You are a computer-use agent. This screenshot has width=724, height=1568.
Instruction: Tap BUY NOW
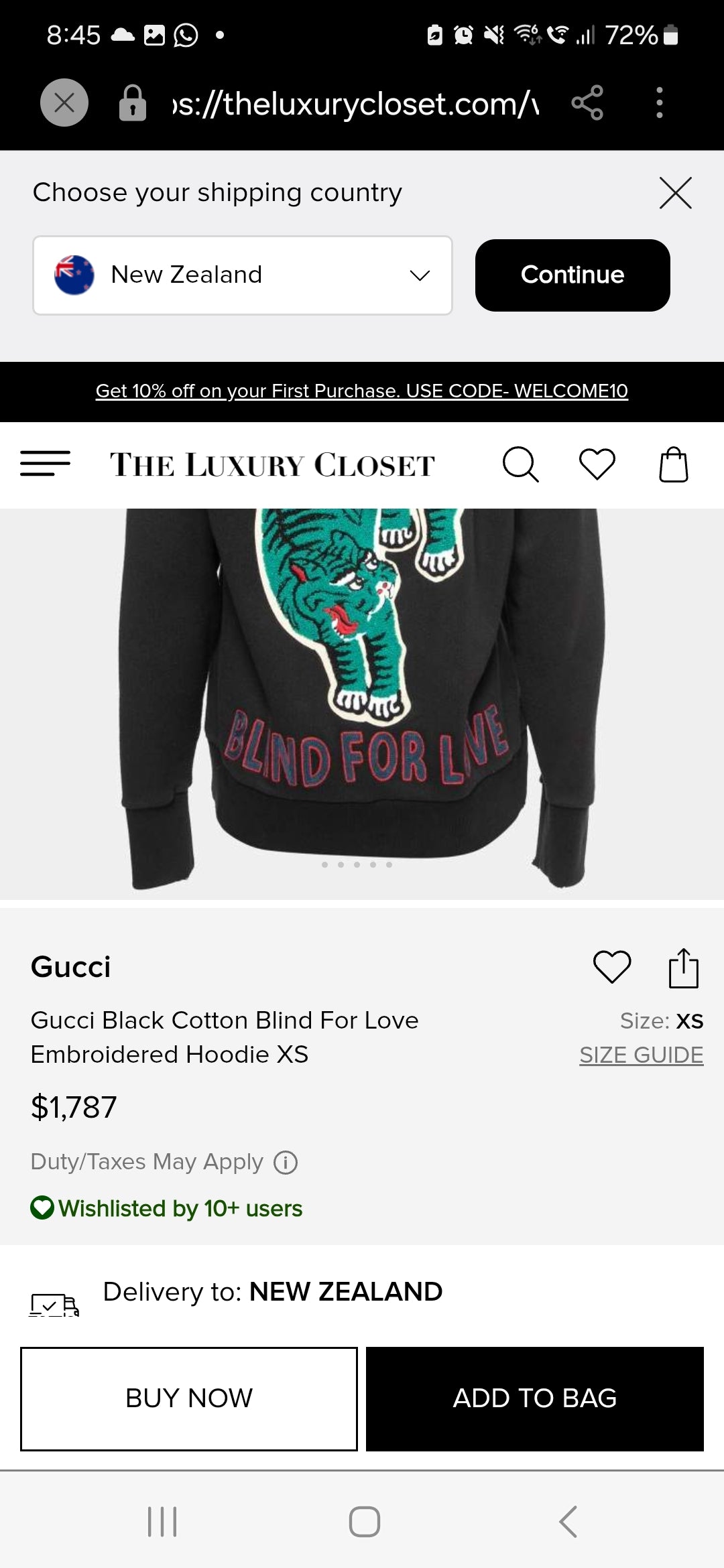[x=189, y=1398]
